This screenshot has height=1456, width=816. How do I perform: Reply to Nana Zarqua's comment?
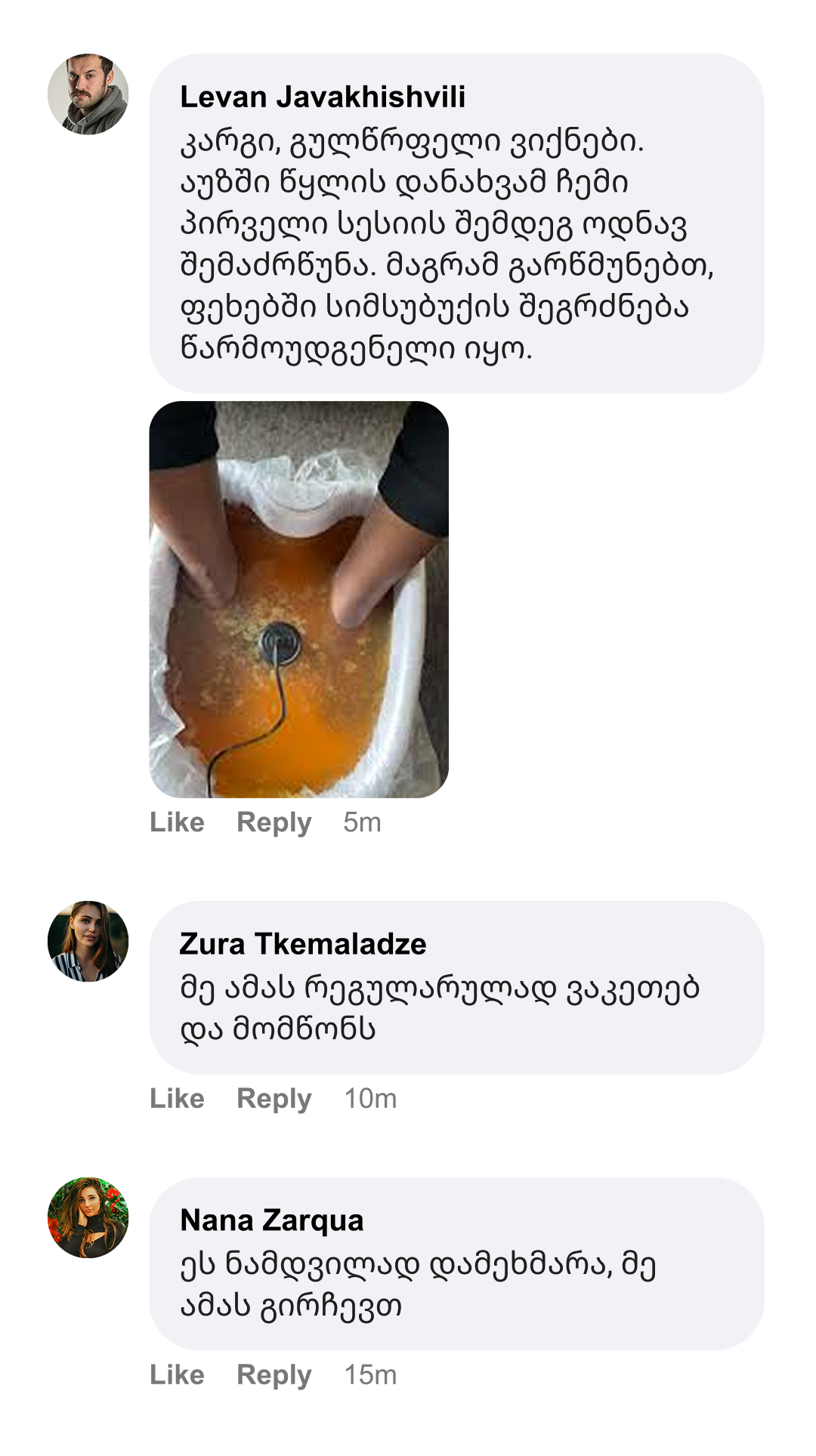pos(274,1375)
